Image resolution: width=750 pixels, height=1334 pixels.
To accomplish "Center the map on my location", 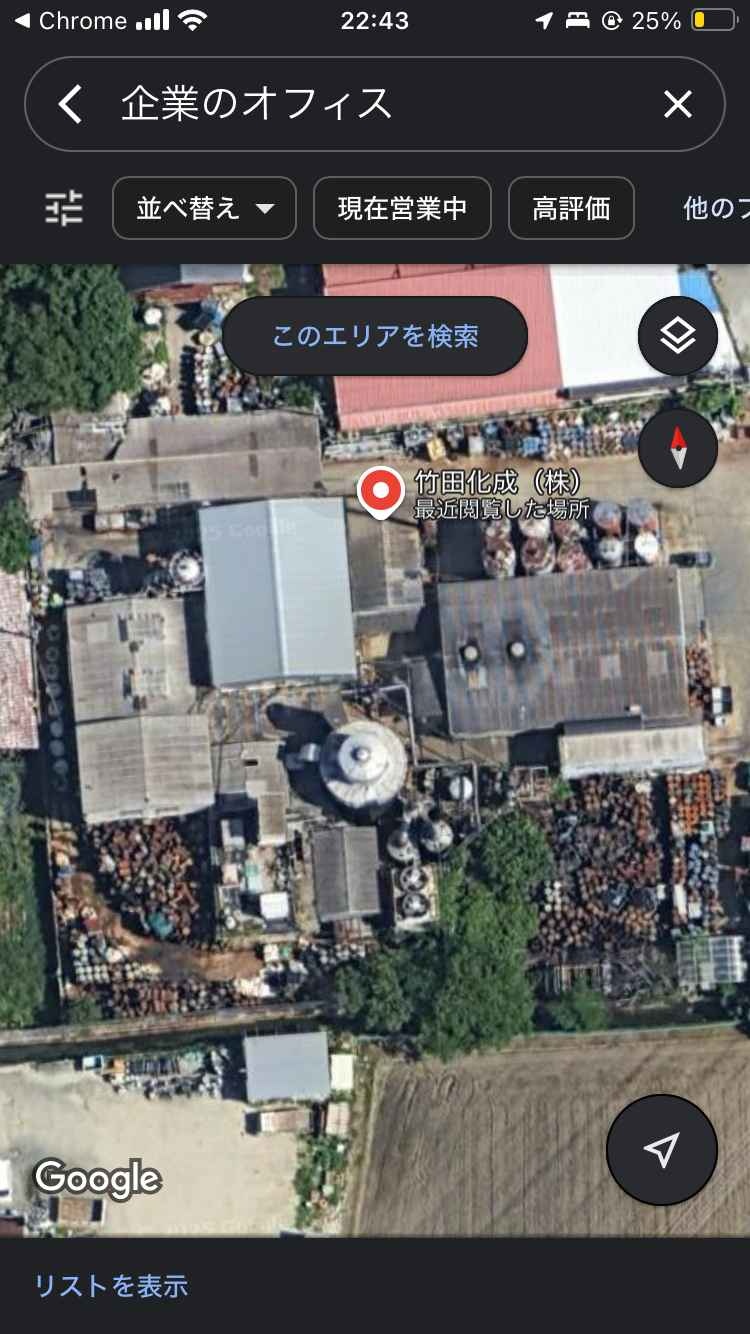I will 661,1150.
